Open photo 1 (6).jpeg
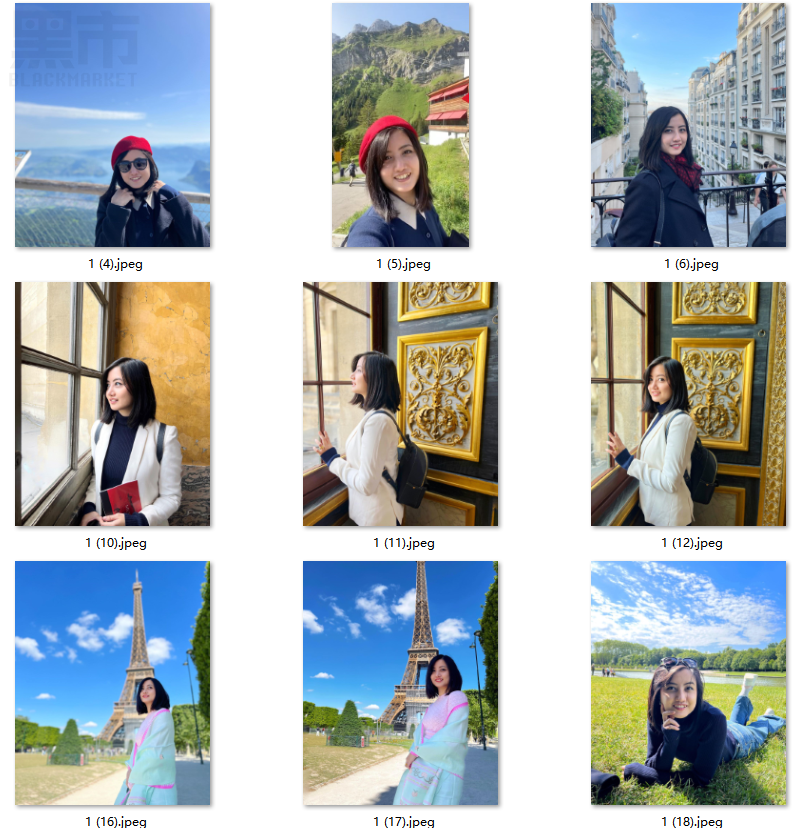 pyautogui.click(x=688, y=125)
